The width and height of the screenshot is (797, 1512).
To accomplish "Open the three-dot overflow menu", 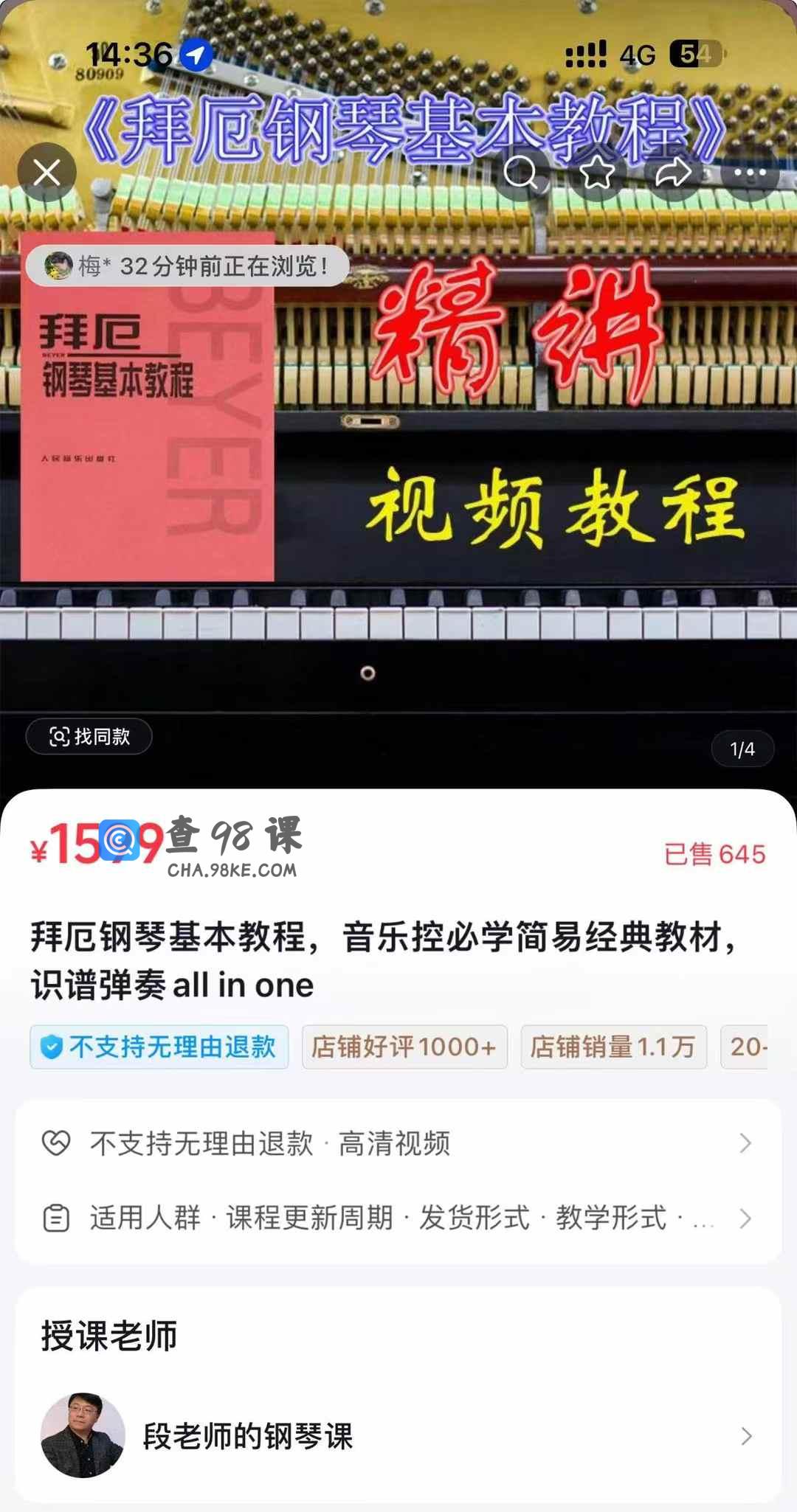I will (x=750, y=173).
